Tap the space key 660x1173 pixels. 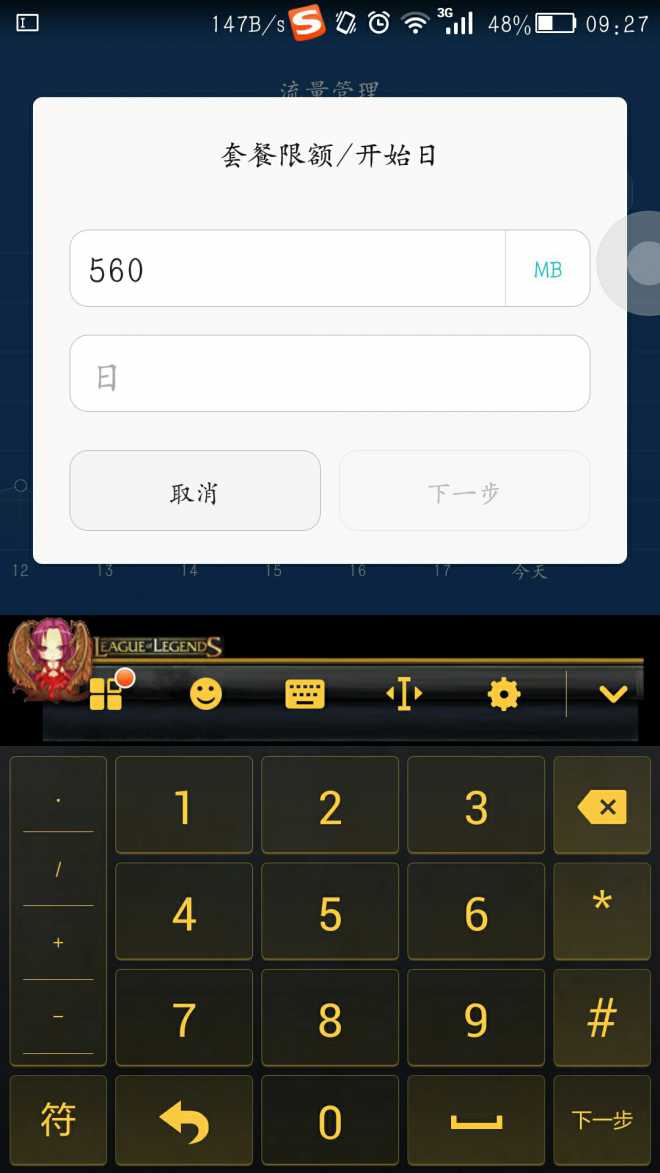476,1121
